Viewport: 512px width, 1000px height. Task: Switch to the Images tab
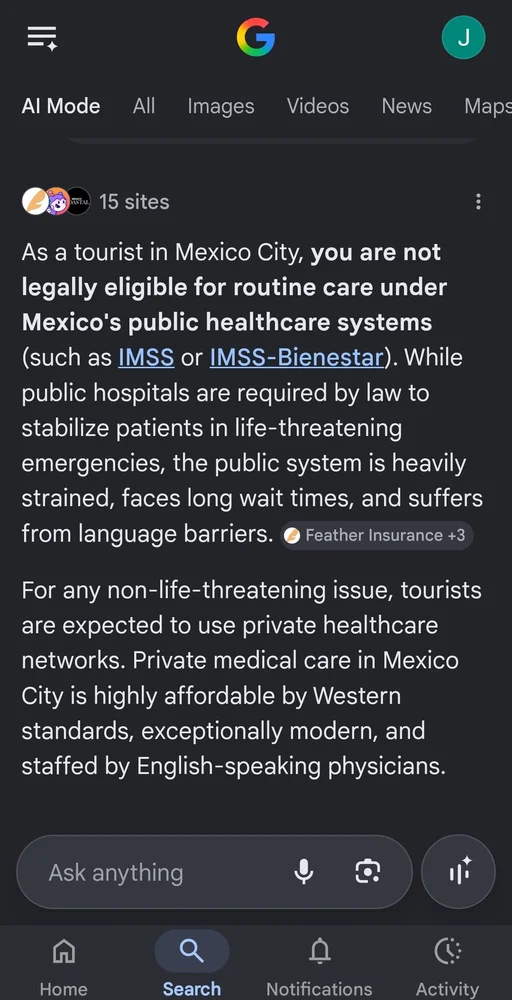click(x=221, y=106)
